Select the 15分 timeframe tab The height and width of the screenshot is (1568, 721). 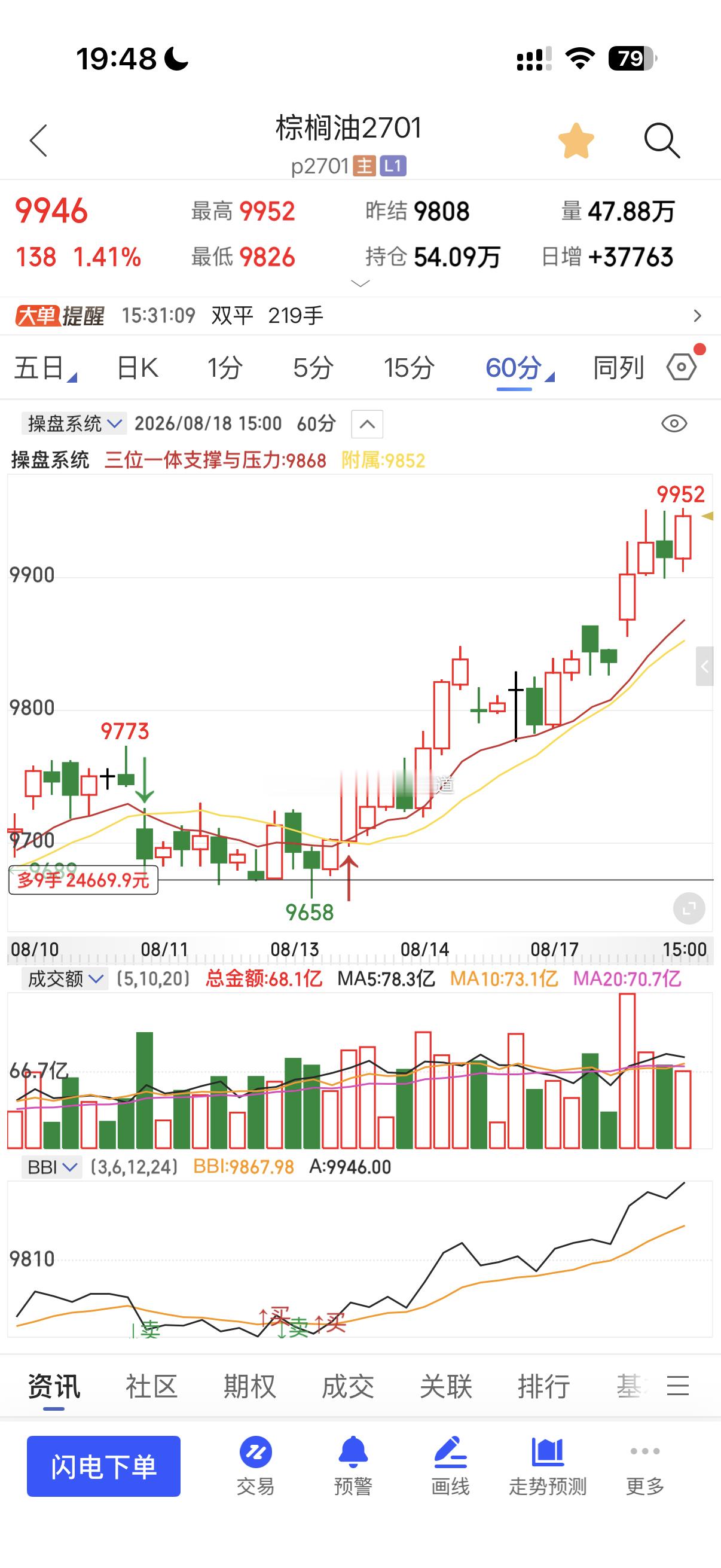click(x=409, y=368)
